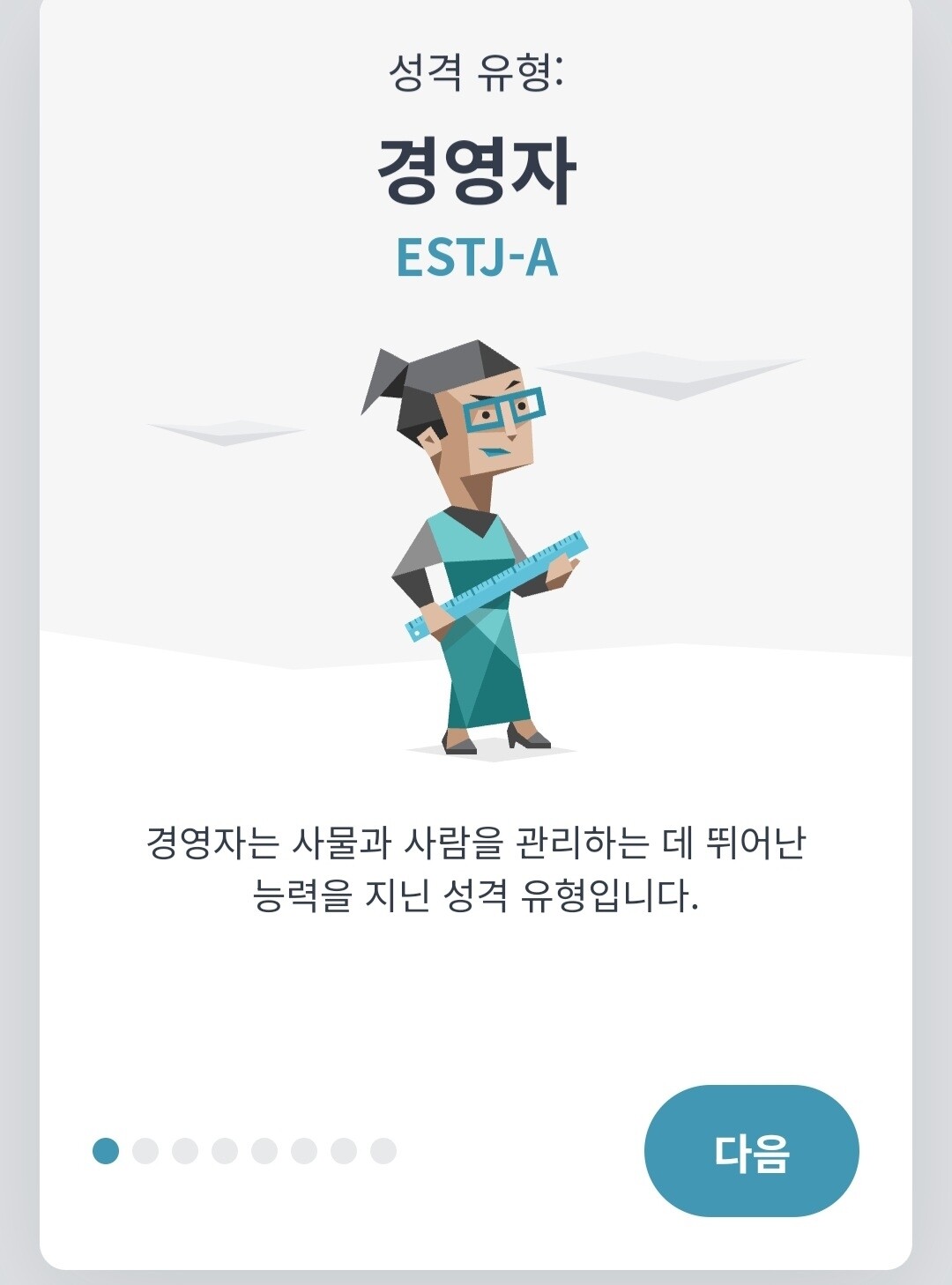This screenshot has height=1285, width=952.
Task: Click the second pagination dot
Action: (x=145, y=1150)
